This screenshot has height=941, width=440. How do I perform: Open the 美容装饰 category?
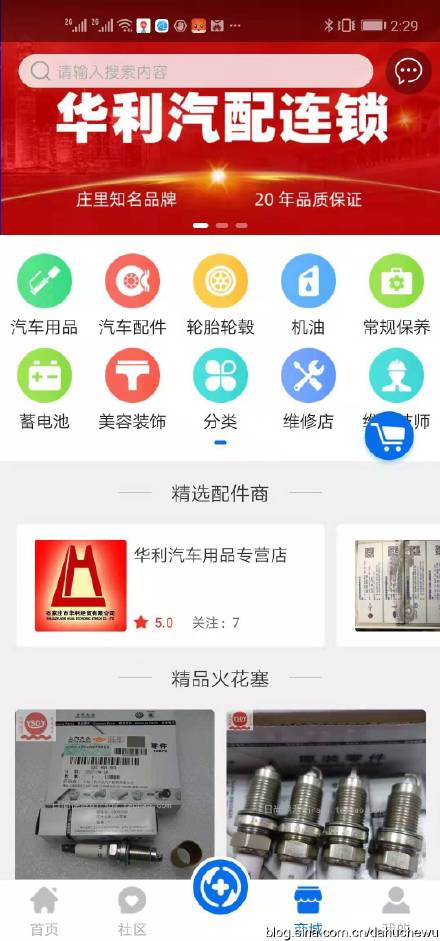click(133, 389)
